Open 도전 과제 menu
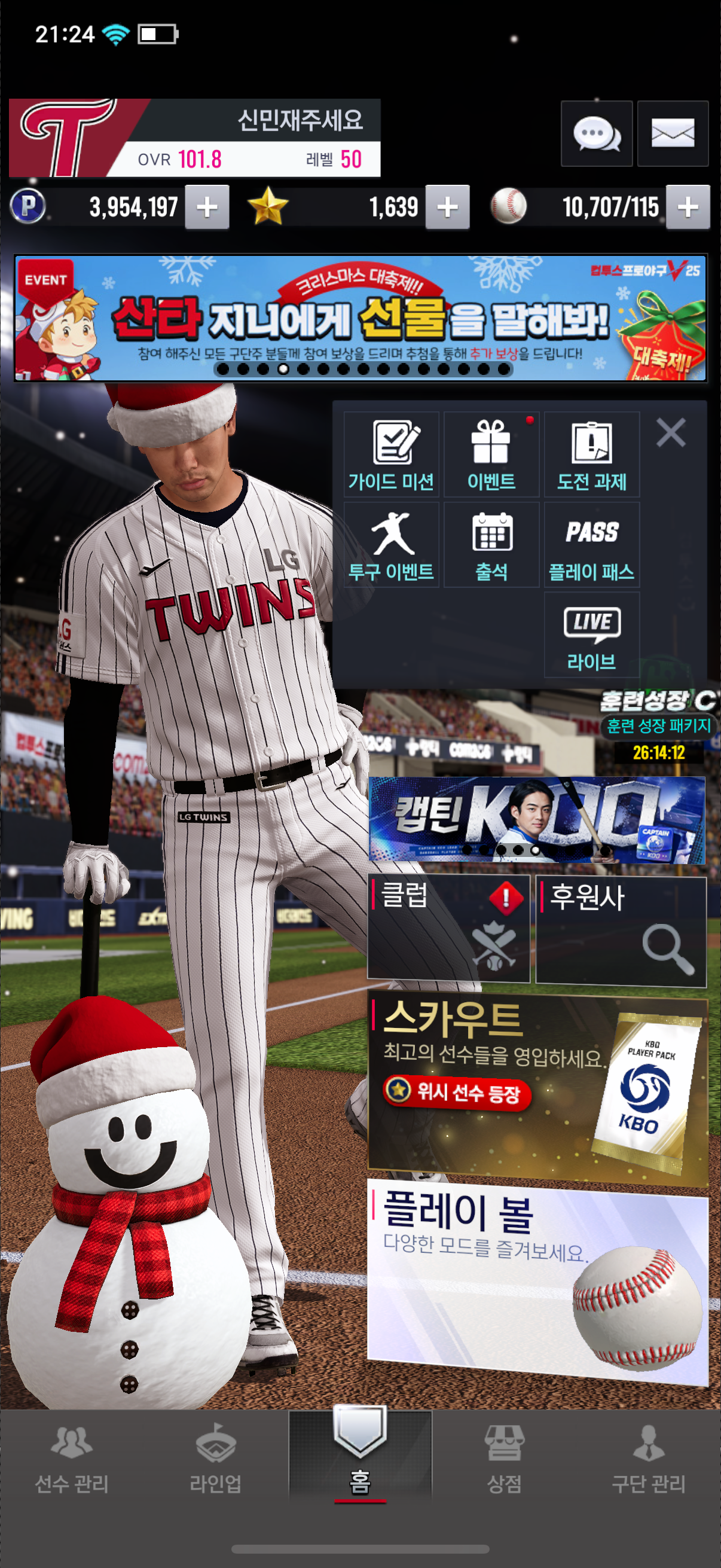This screenshot has width=721, height=1568. (591, 454)
